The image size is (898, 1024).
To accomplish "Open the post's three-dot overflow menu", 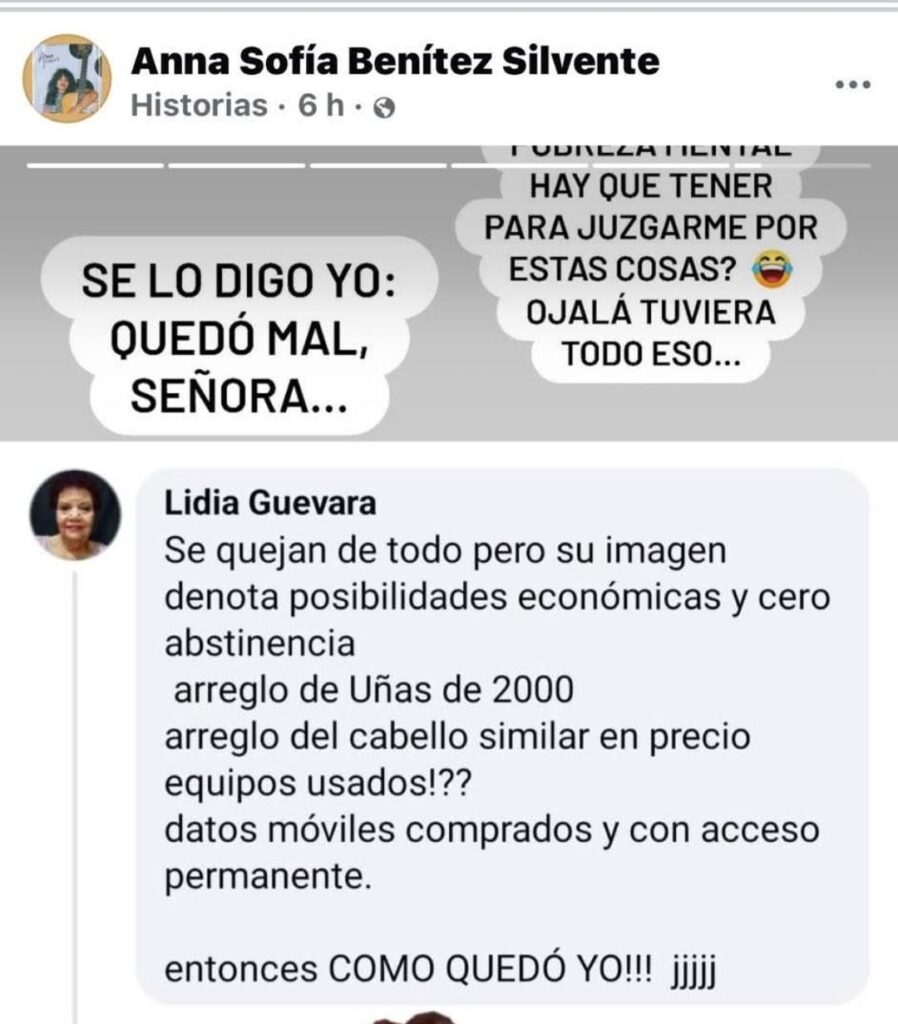I will point(852,85).
